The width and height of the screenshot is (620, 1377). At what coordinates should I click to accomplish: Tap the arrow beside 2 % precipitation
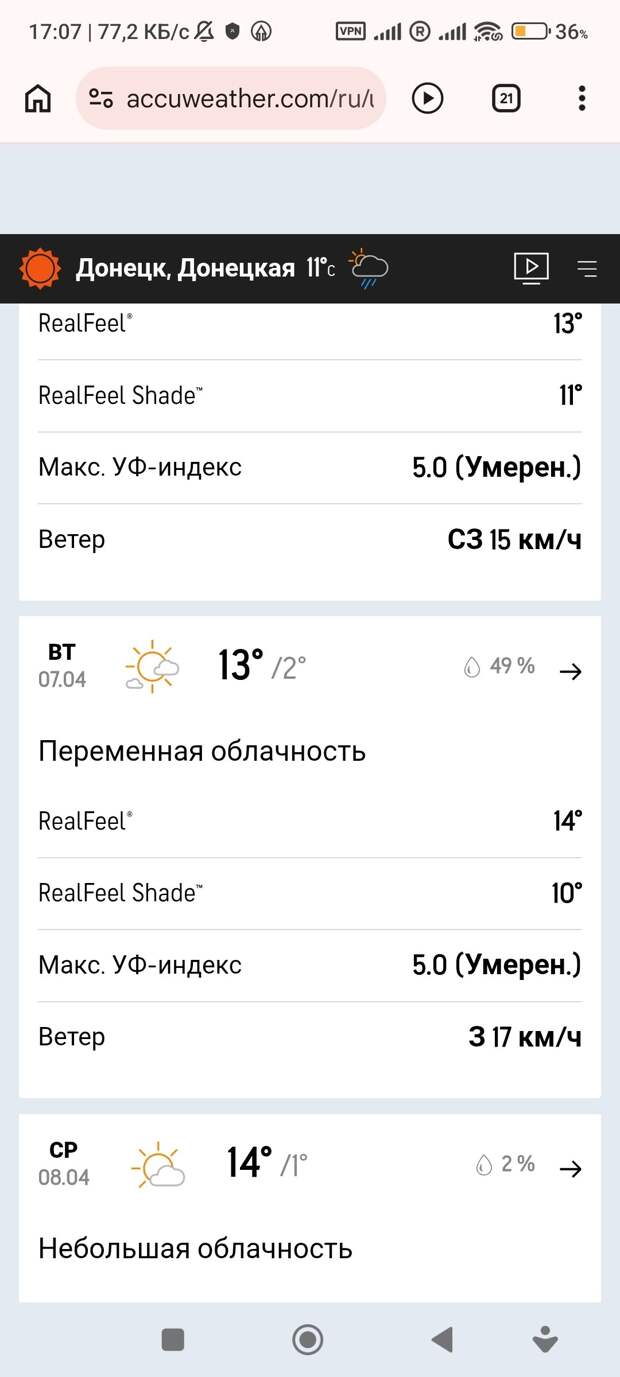tap(570, 1168)
